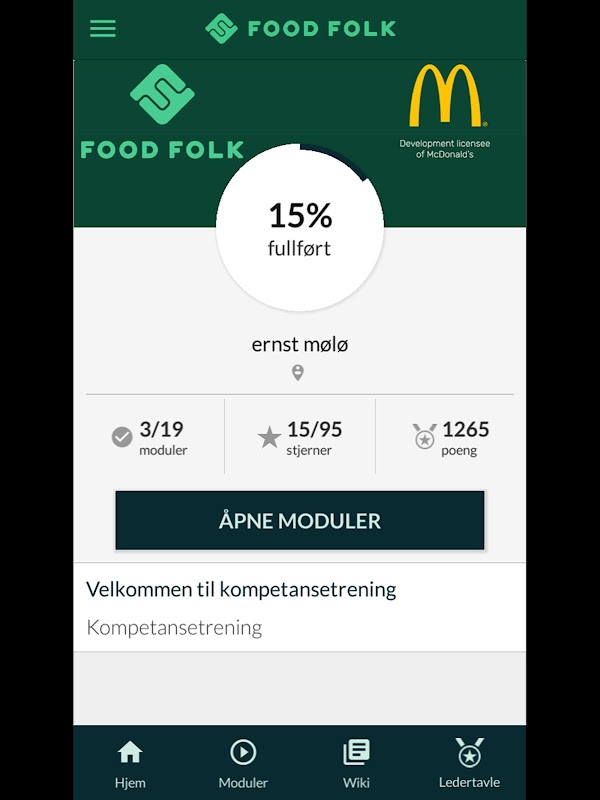
Task: Tap the ÅPNE MODULER button
Action: [x=300, y=520]
